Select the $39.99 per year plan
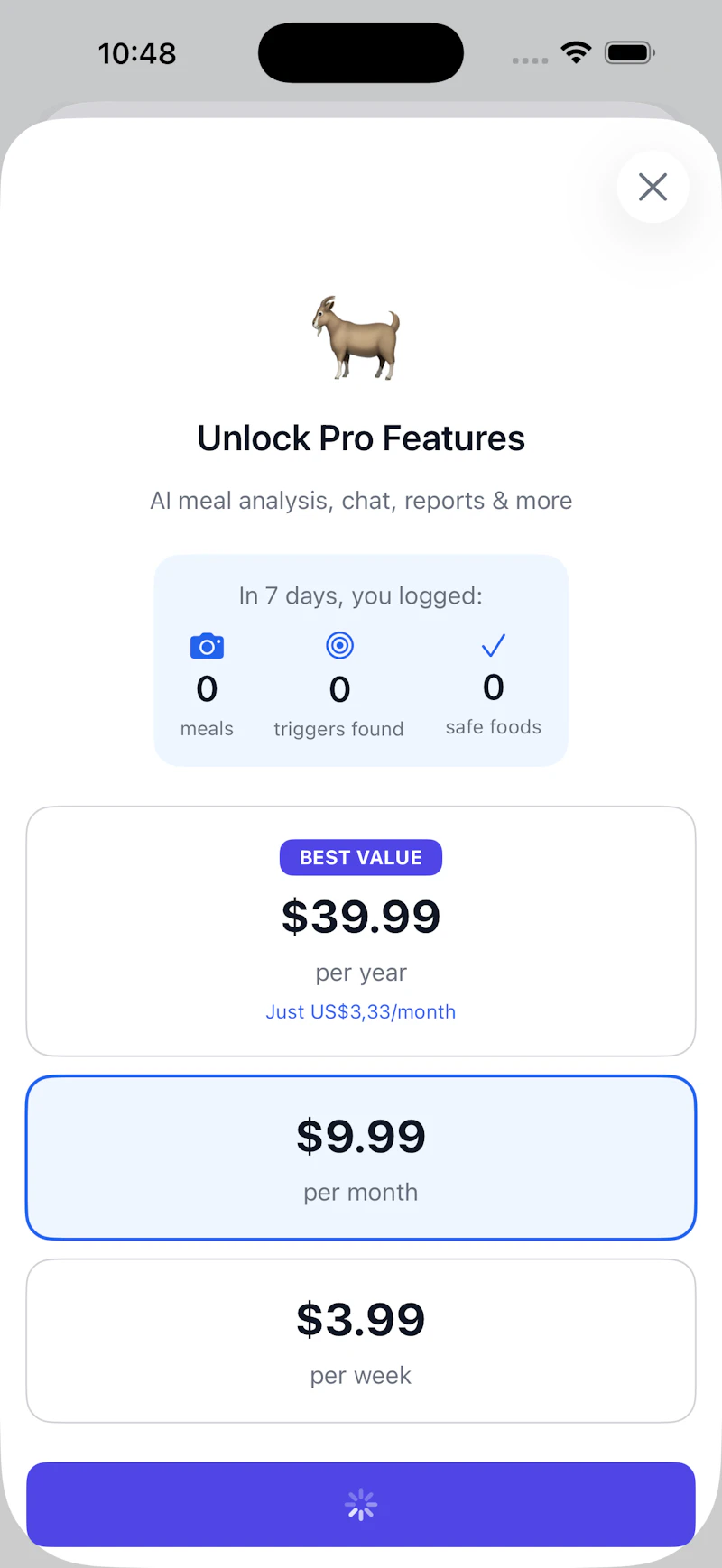 click(361, 931)
